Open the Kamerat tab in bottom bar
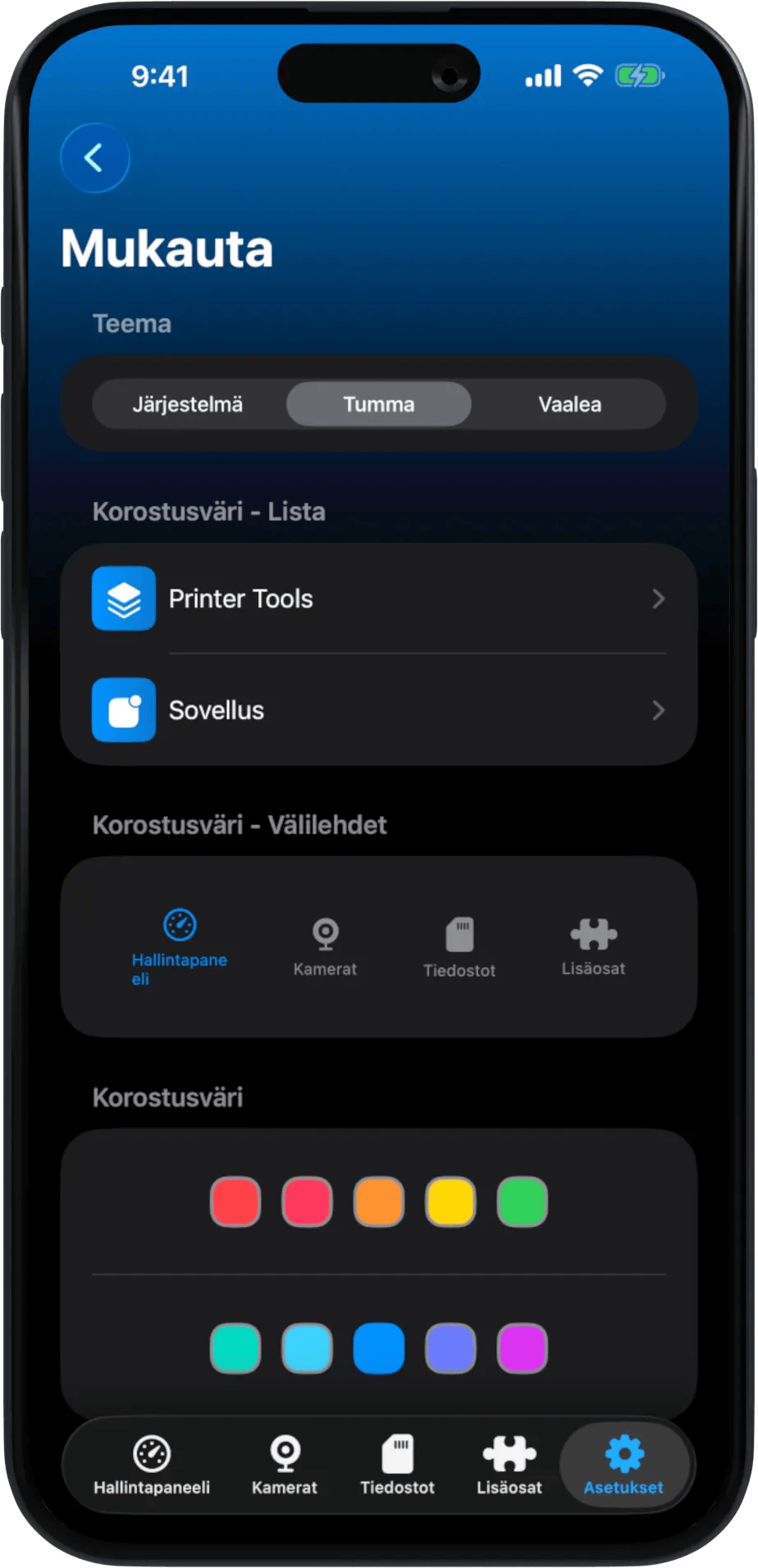This screenshot has width=758, height=1568. click(x=285, y=1465)
